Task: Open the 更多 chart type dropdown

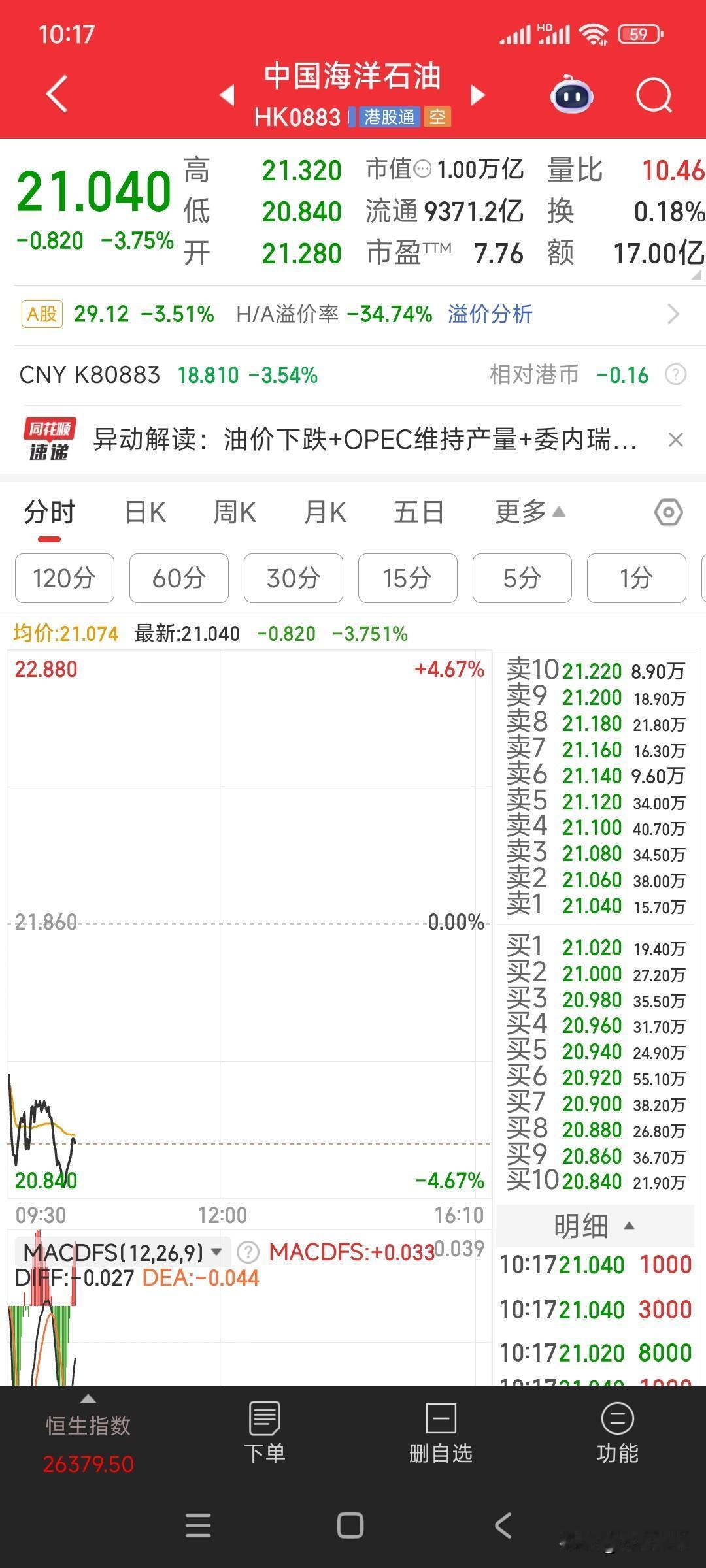Action: 526,512
